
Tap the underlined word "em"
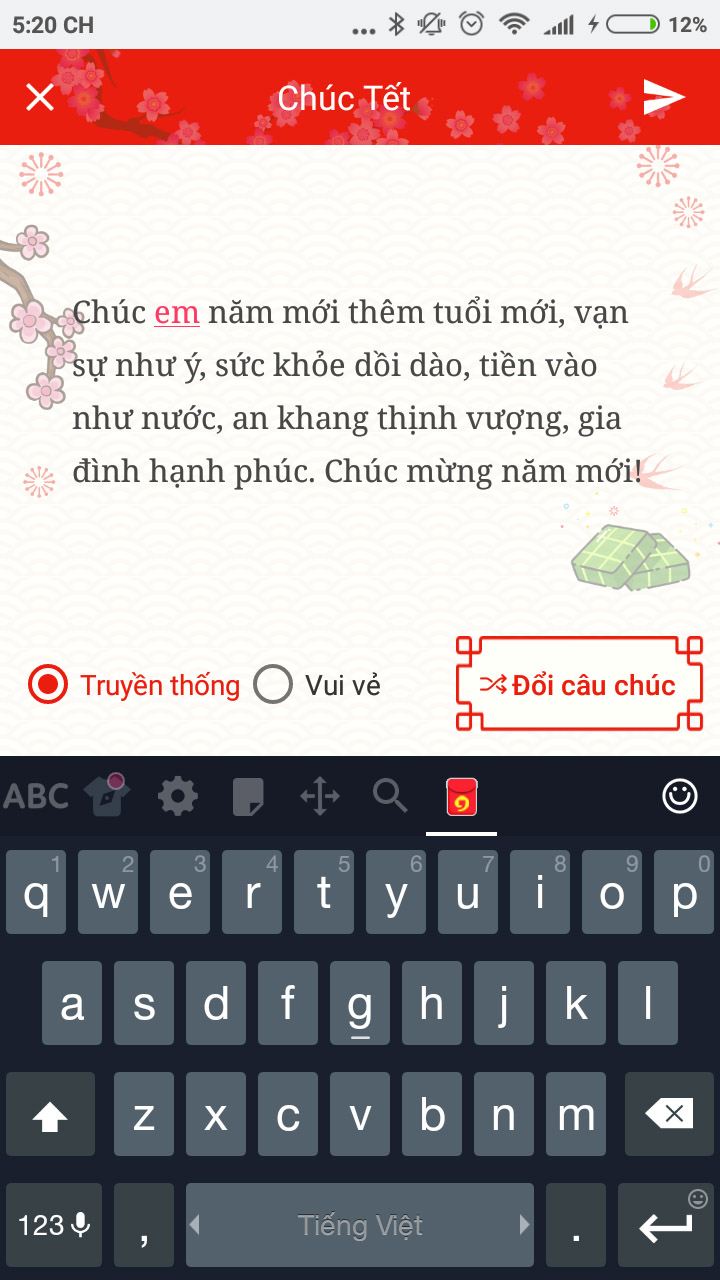tap(177, 313)
